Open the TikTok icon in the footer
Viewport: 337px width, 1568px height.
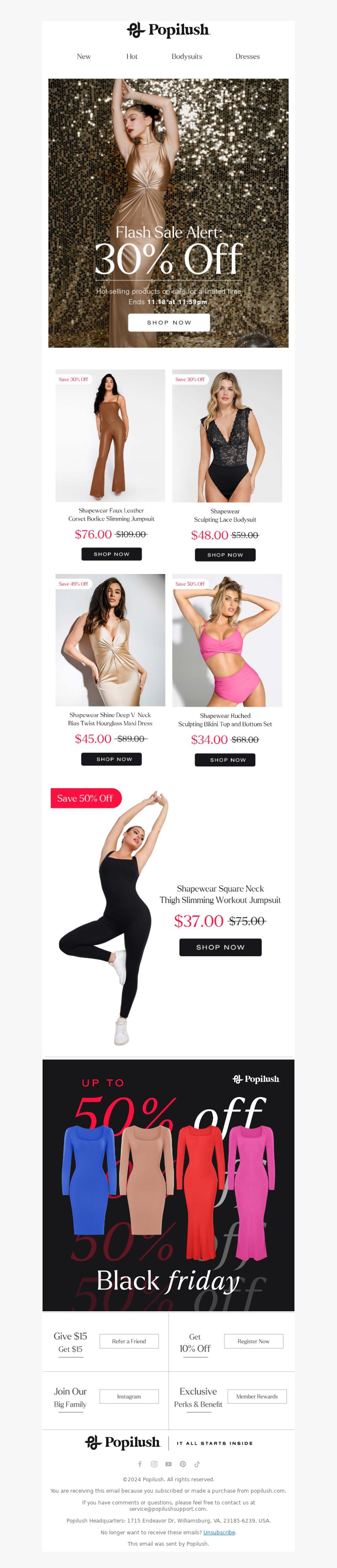click(197, 1464)
